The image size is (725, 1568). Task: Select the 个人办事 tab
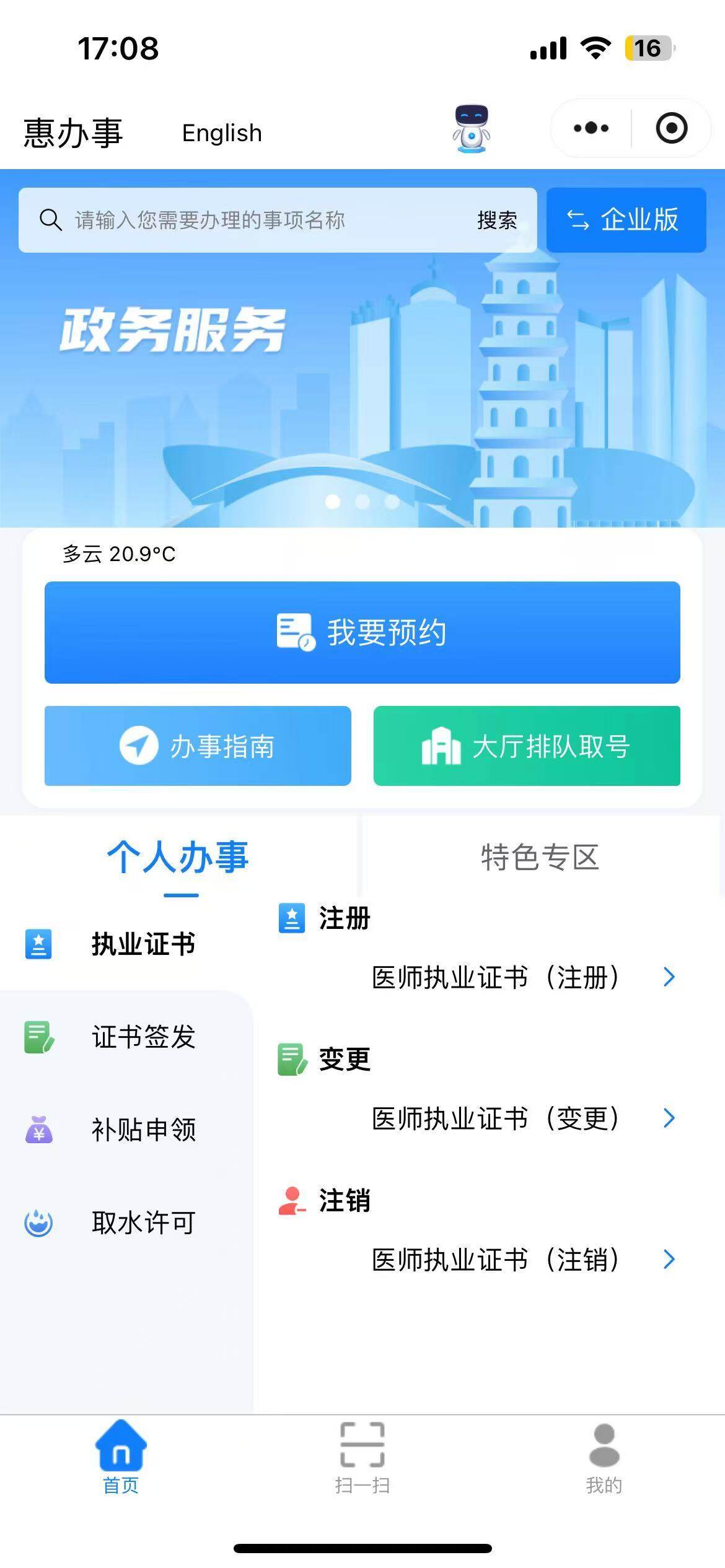[178, 857]
